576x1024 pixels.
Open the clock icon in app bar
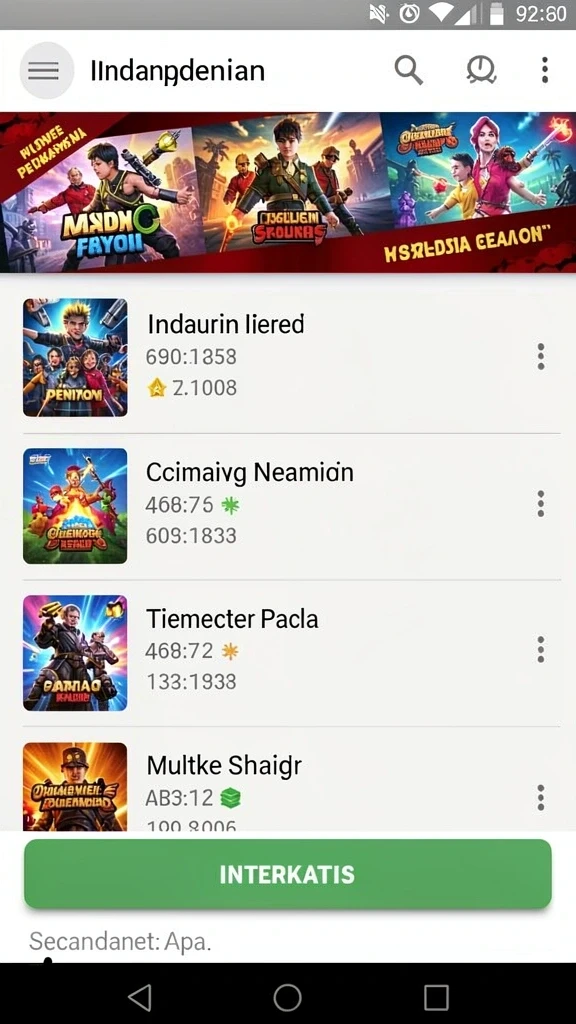point(481,70)
